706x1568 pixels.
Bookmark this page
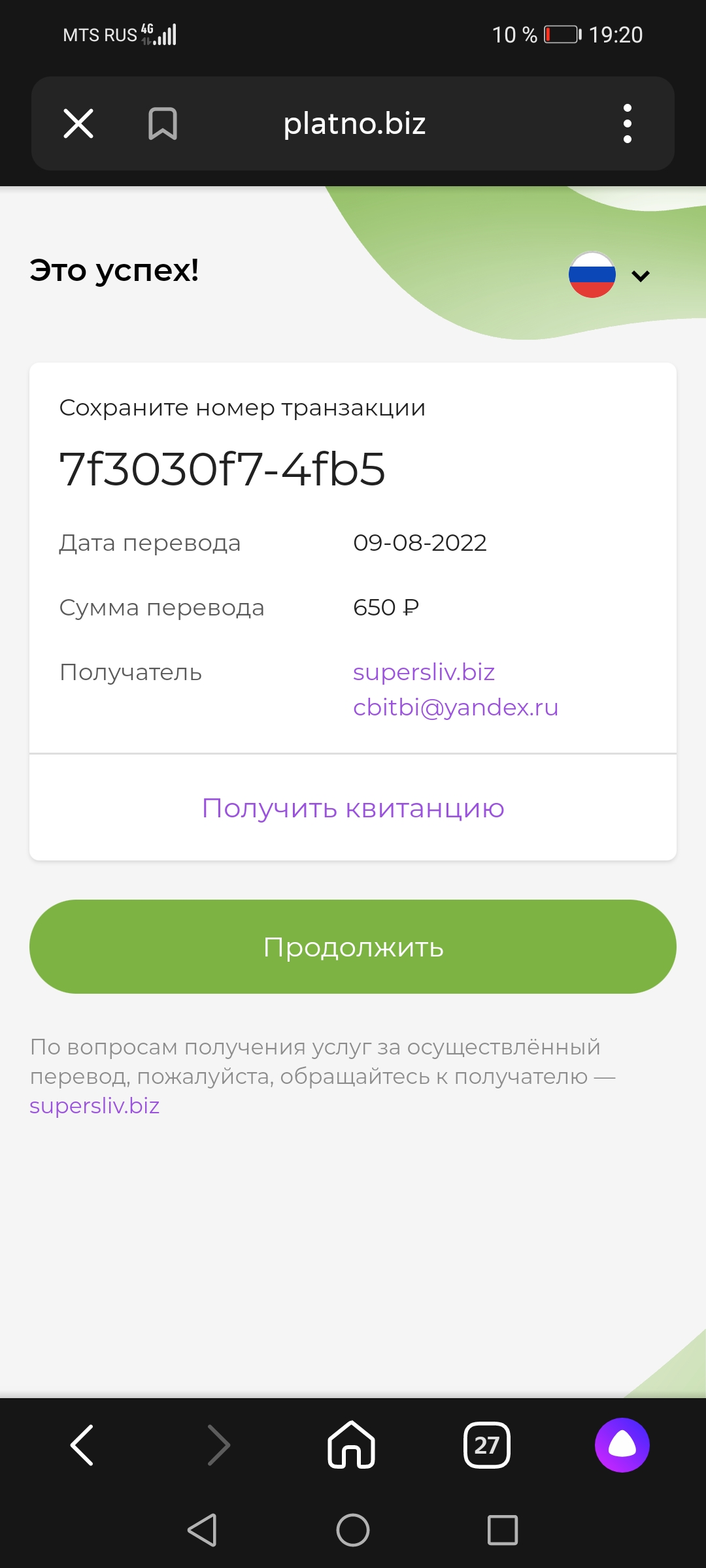[x=163, y=123]
